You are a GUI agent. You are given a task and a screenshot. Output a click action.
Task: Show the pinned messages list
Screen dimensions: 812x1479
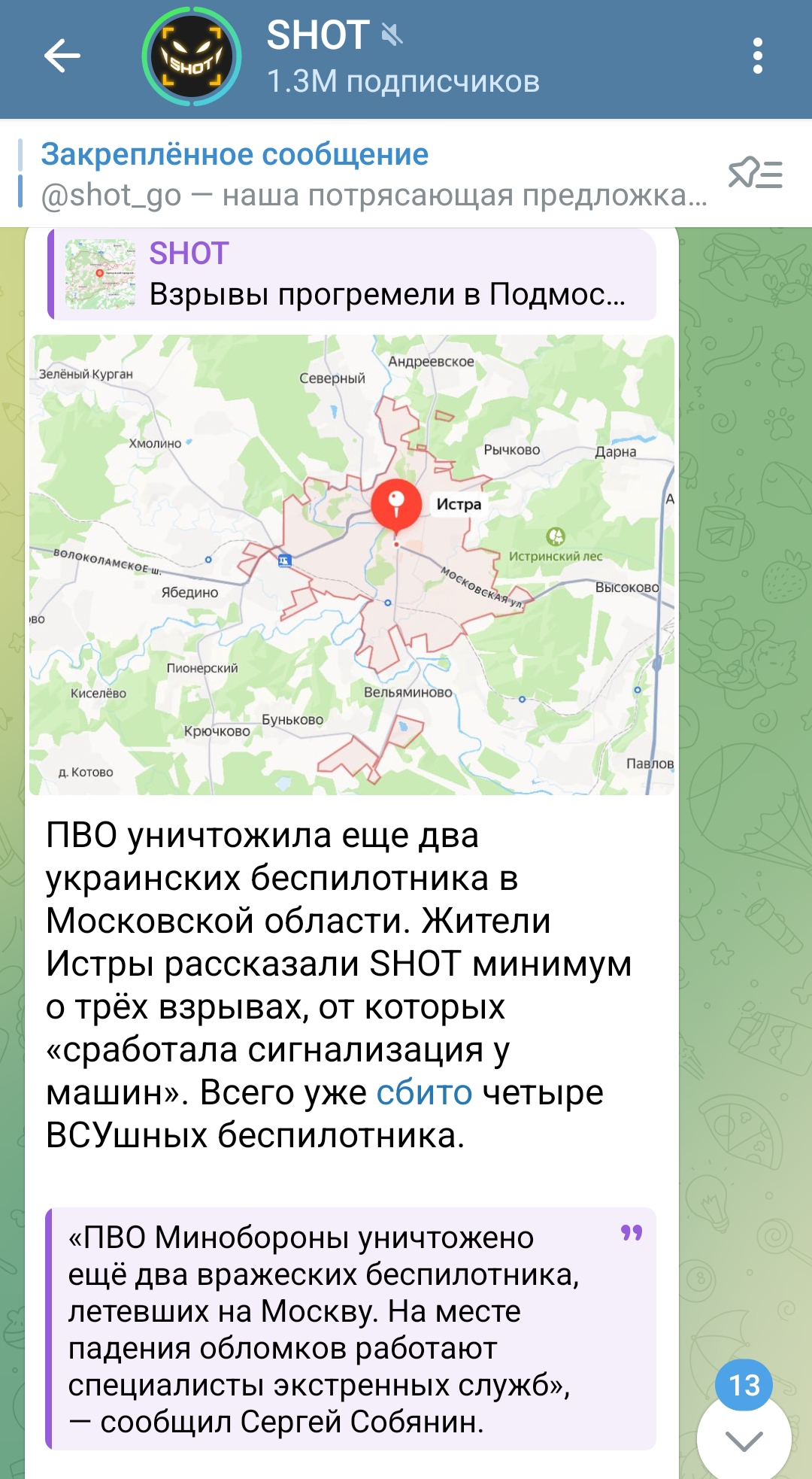coord(756,174)
